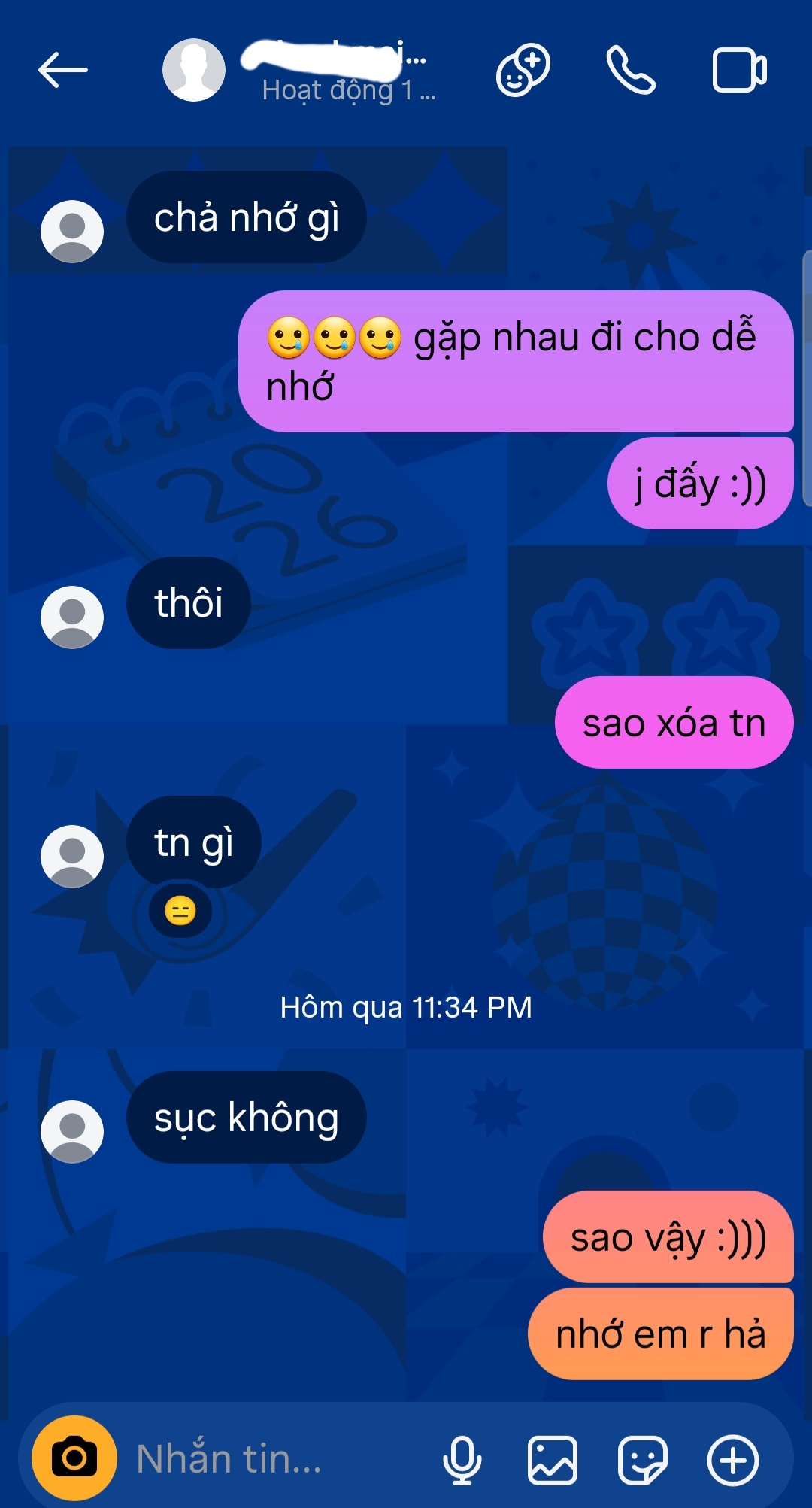Record a voice message with the microphone
This screenshot has height=1508, width=812.
tap(462, 1460)
